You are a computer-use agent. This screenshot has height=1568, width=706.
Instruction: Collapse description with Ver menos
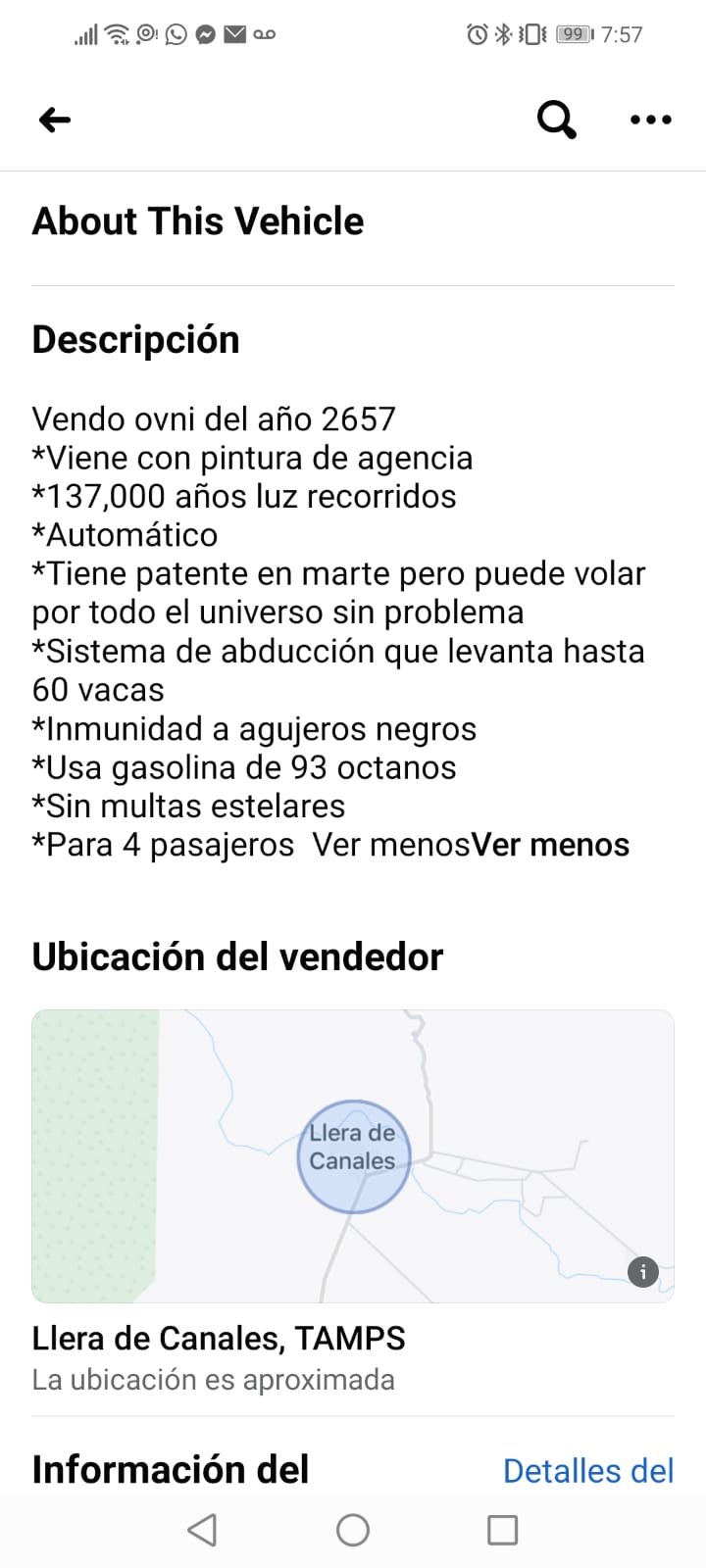coord(550,845)
